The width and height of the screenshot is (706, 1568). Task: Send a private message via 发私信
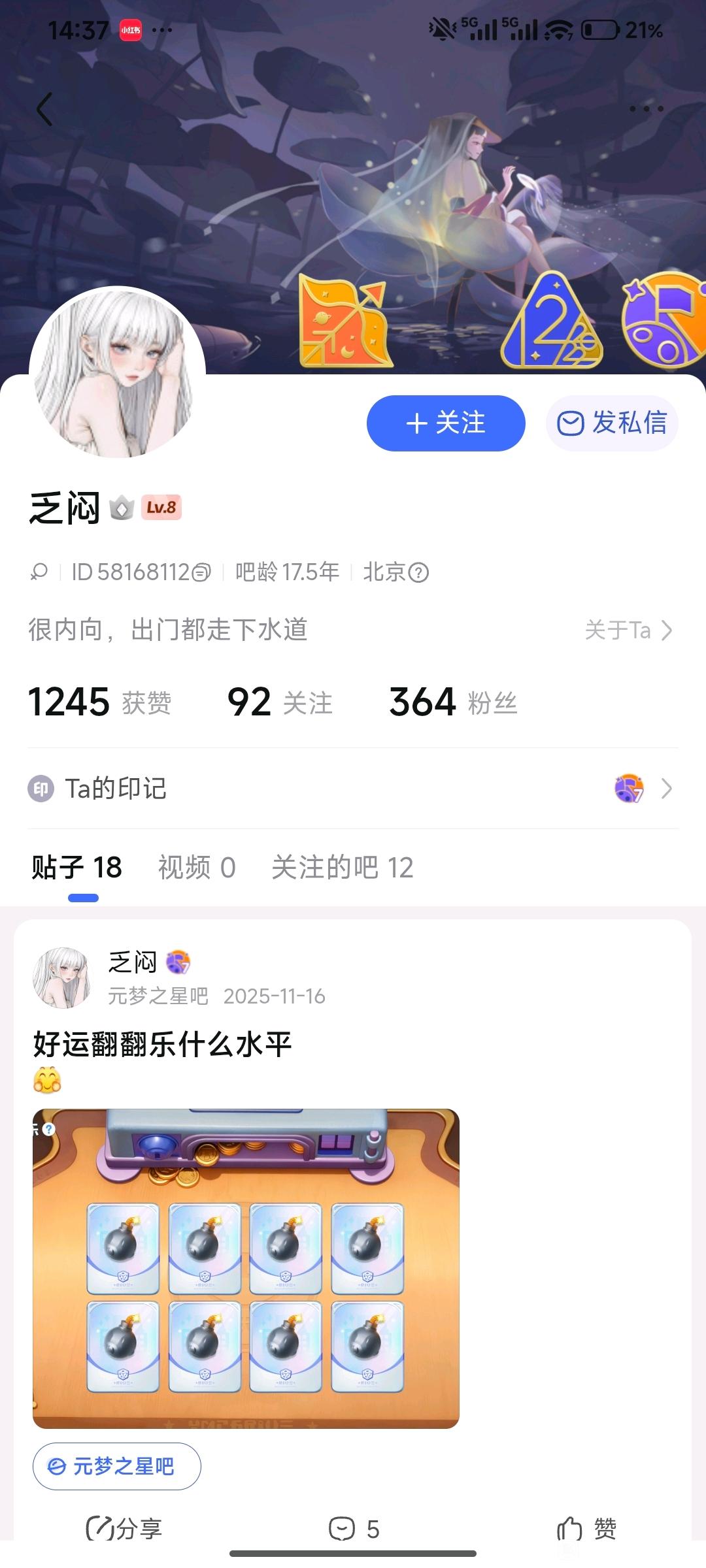tap(612, 423)
